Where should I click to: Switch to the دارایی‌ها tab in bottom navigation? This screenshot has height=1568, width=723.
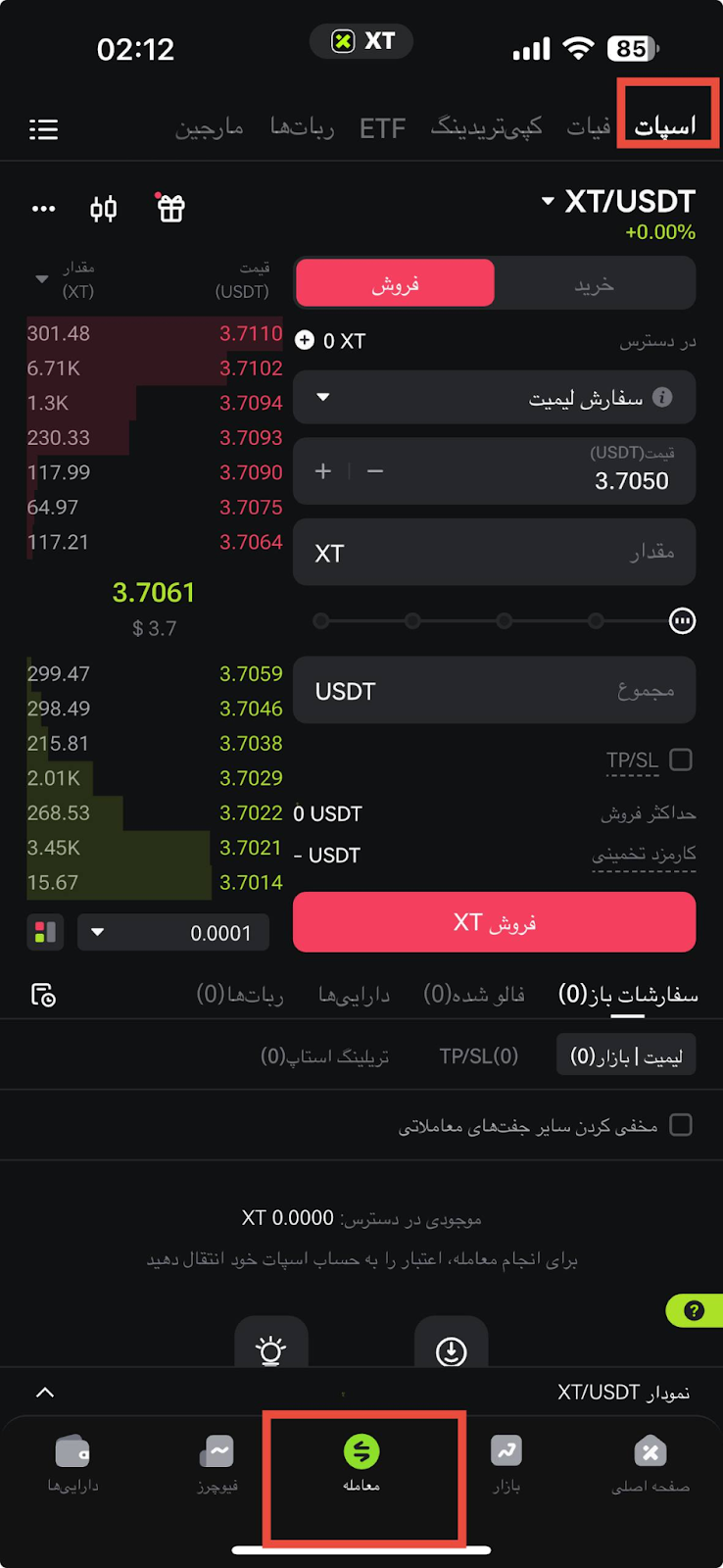pos(72,1463)
